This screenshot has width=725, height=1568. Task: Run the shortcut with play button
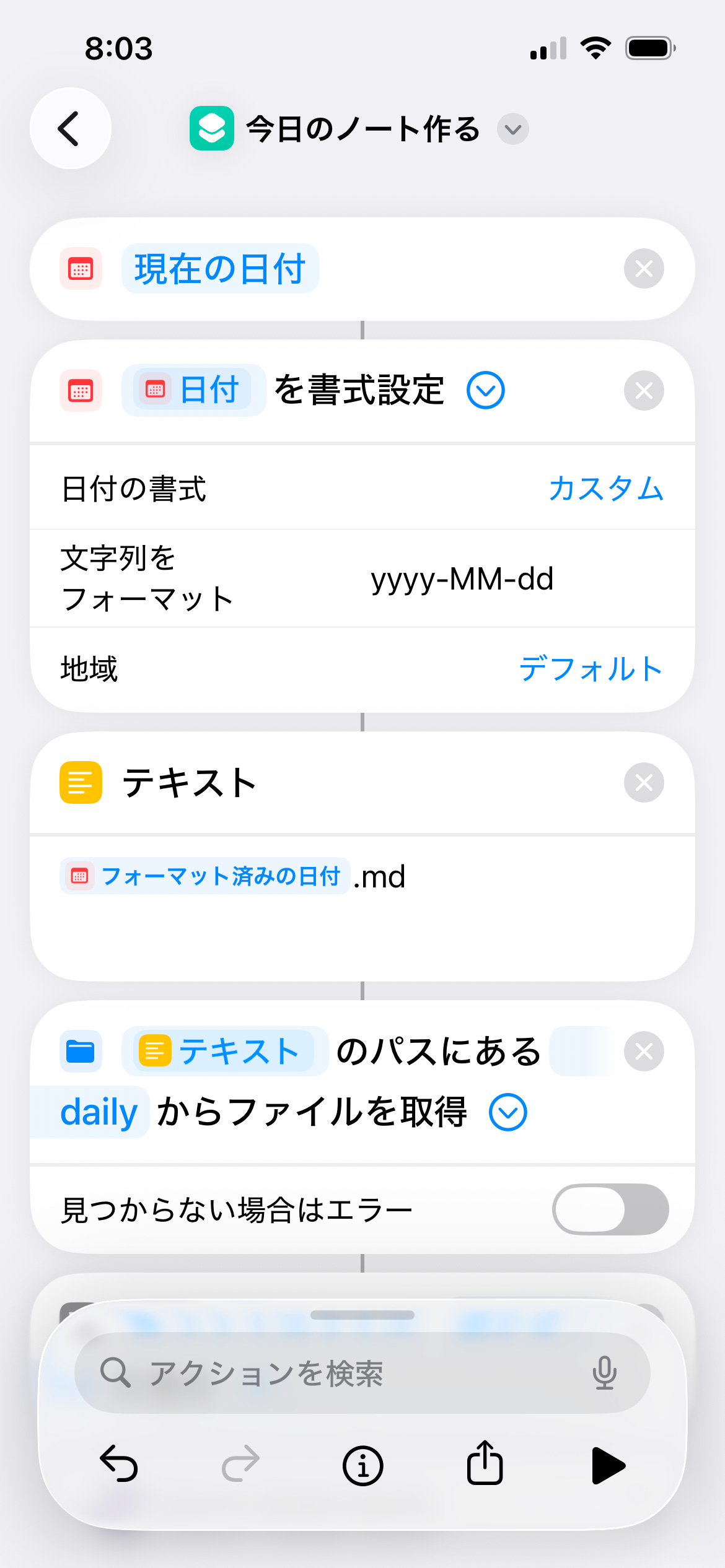tap(607, 1466)
